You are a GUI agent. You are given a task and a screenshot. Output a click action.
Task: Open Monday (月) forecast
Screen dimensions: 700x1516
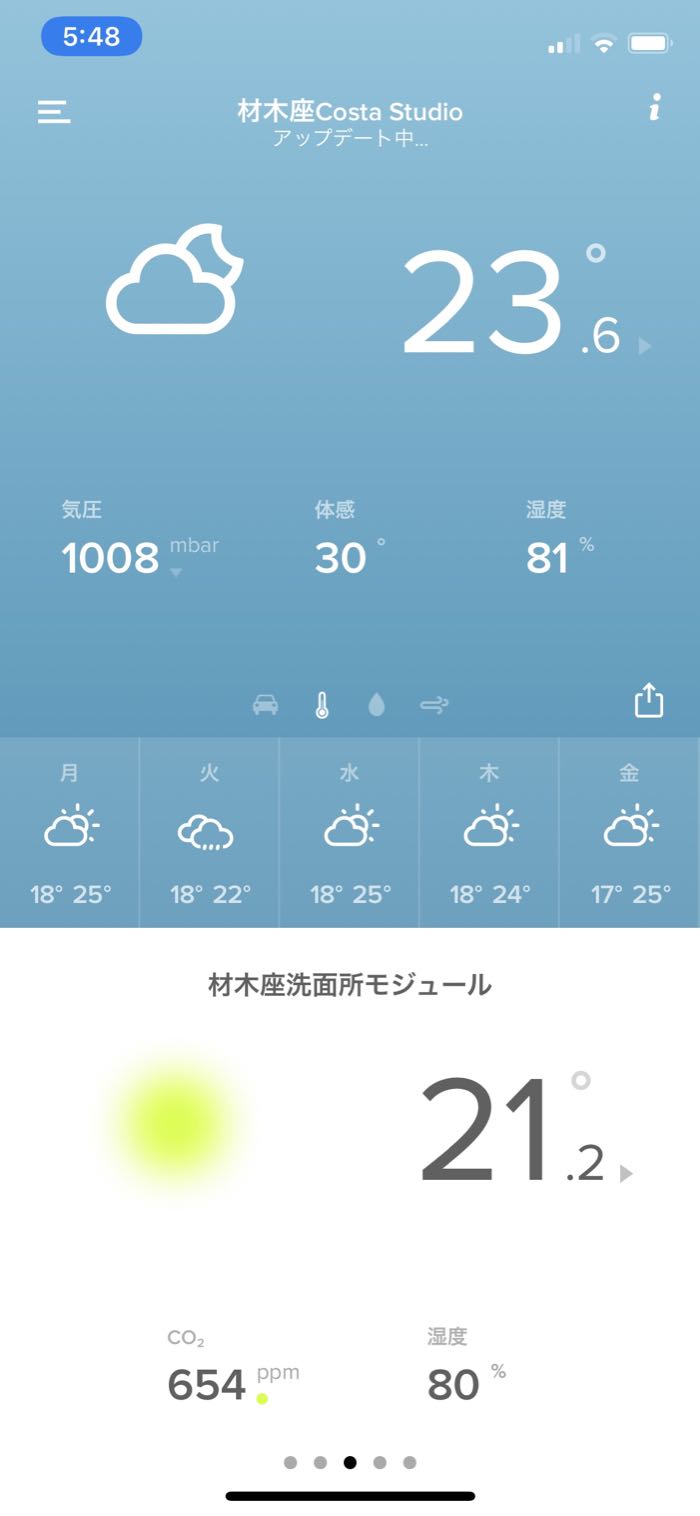70,832
